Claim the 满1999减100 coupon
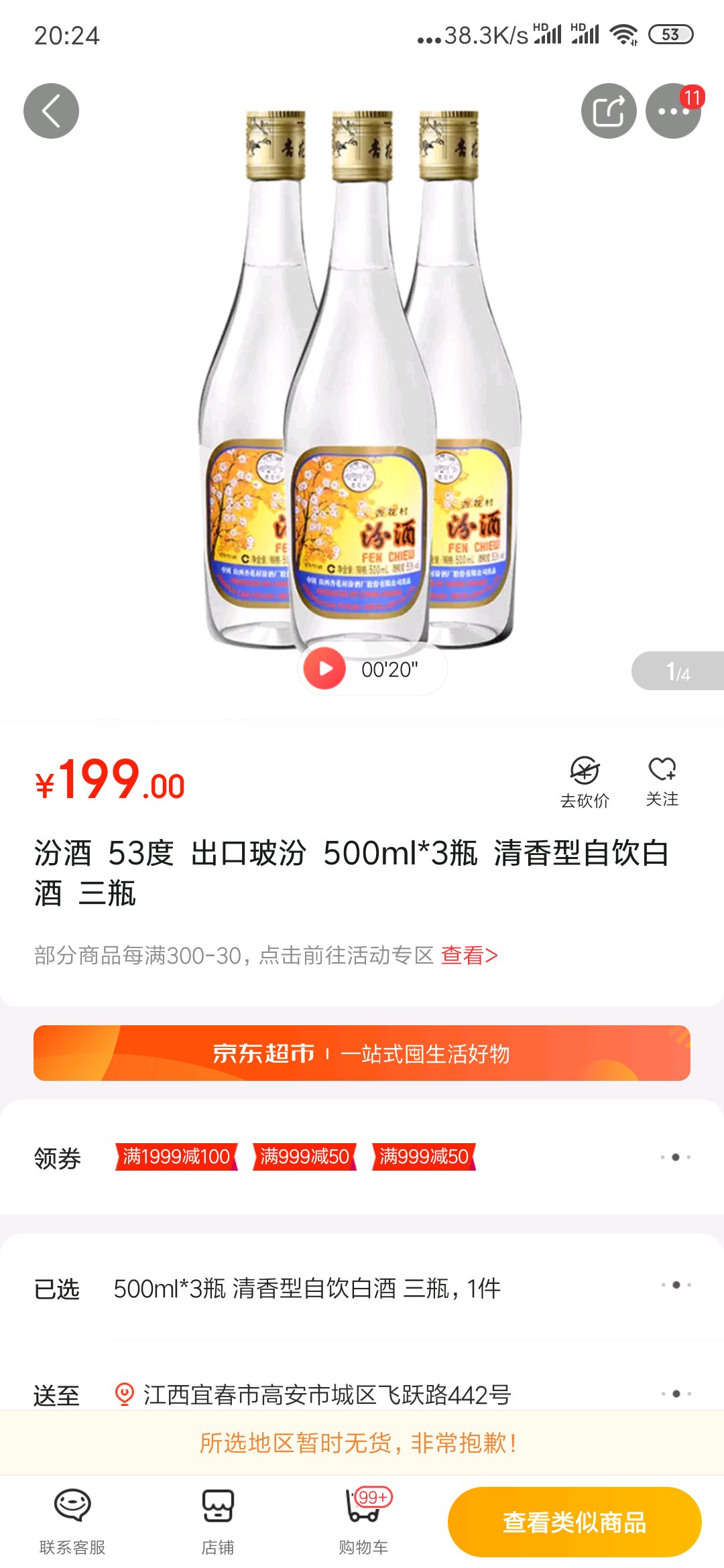Screen dimensions: 724x1568 pos(176,1157)
